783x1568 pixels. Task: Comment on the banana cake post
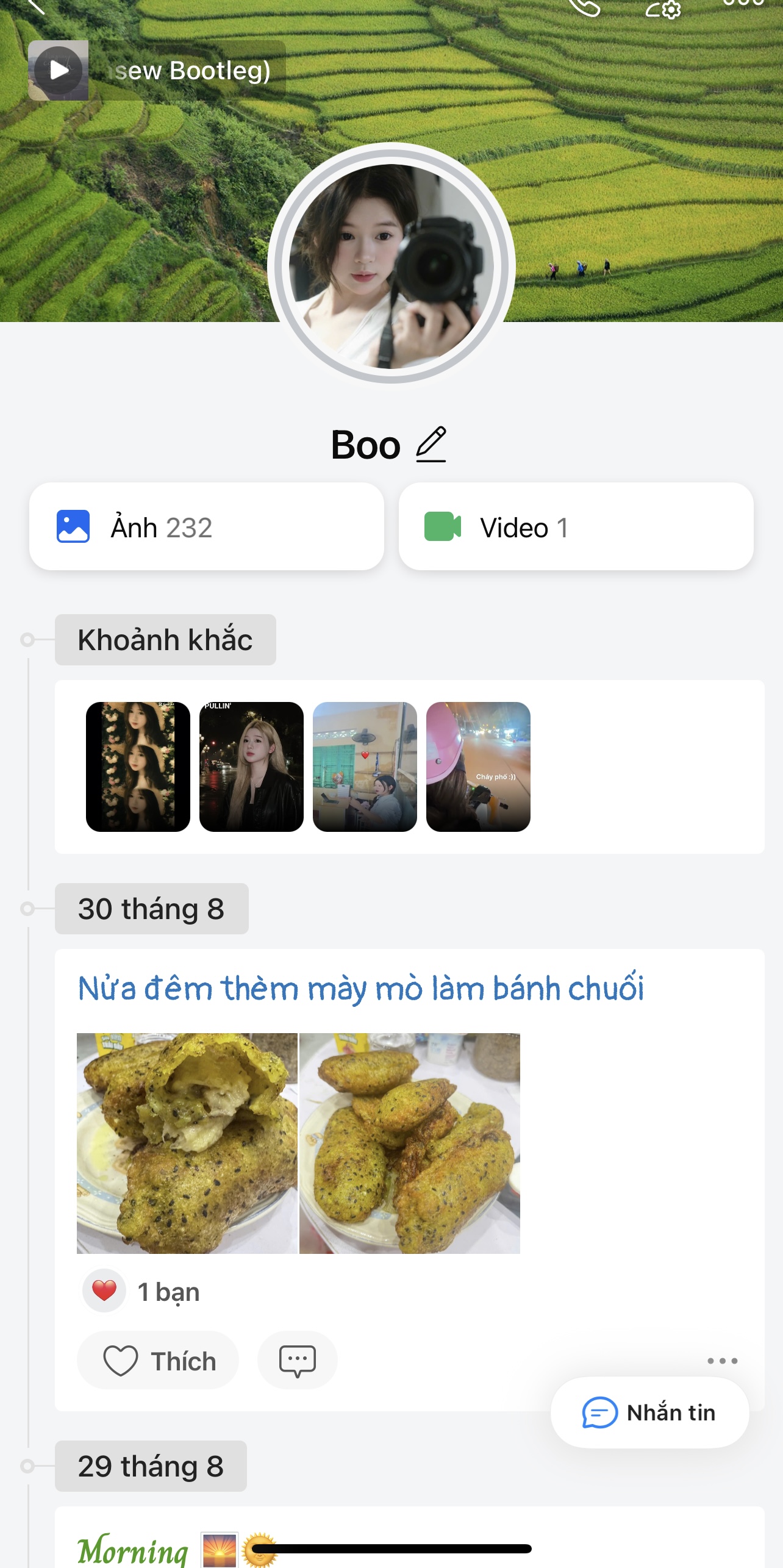297,1361
